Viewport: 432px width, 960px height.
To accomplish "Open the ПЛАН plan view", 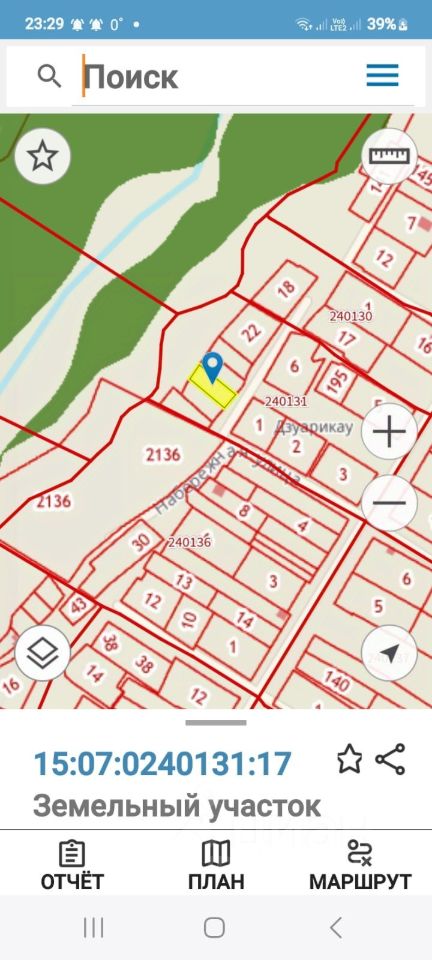I will click(x=216, y=864).
